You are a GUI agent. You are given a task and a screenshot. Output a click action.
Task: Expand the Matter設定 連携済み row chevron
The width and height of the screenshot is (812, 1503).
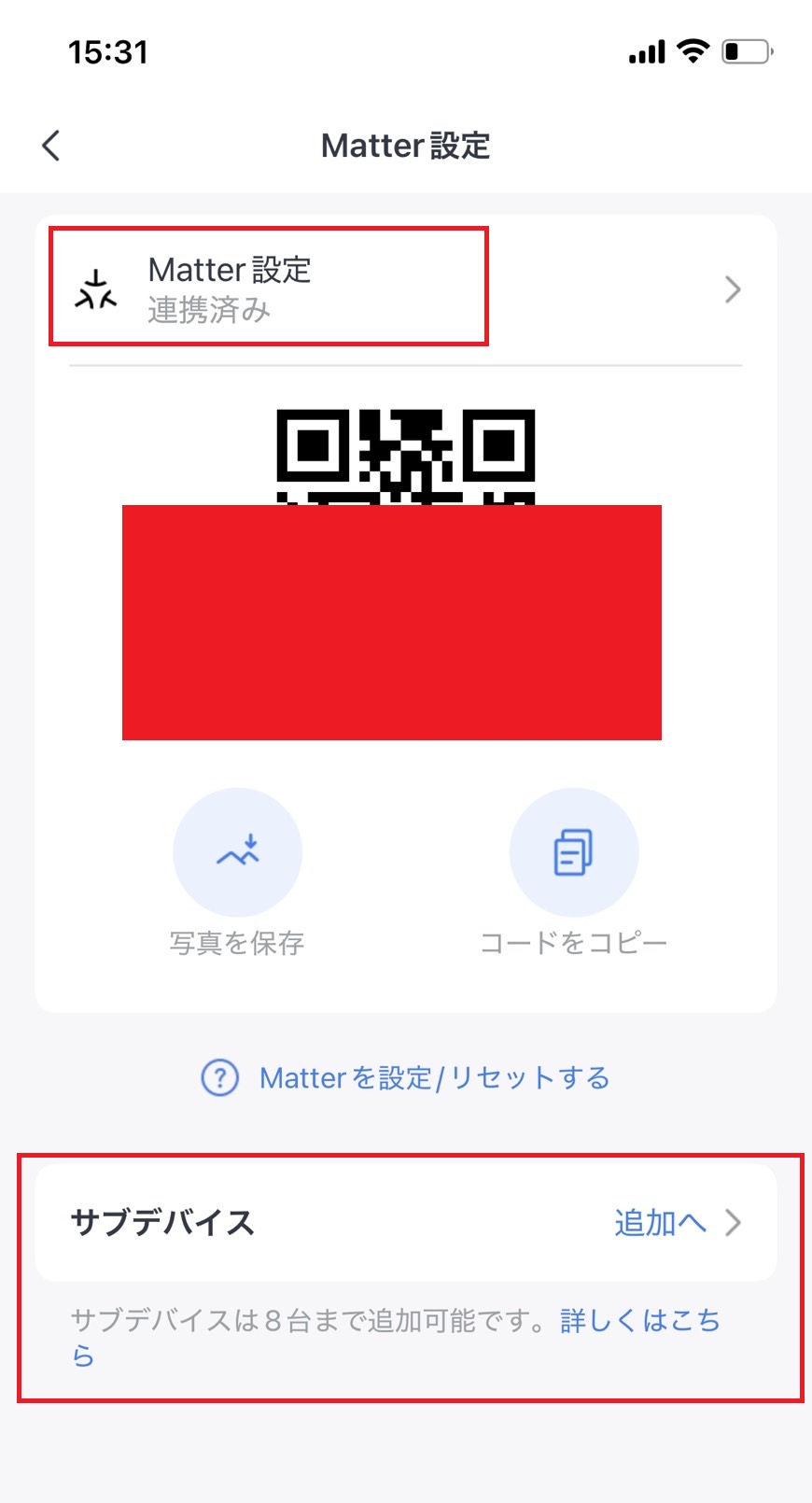734,289
